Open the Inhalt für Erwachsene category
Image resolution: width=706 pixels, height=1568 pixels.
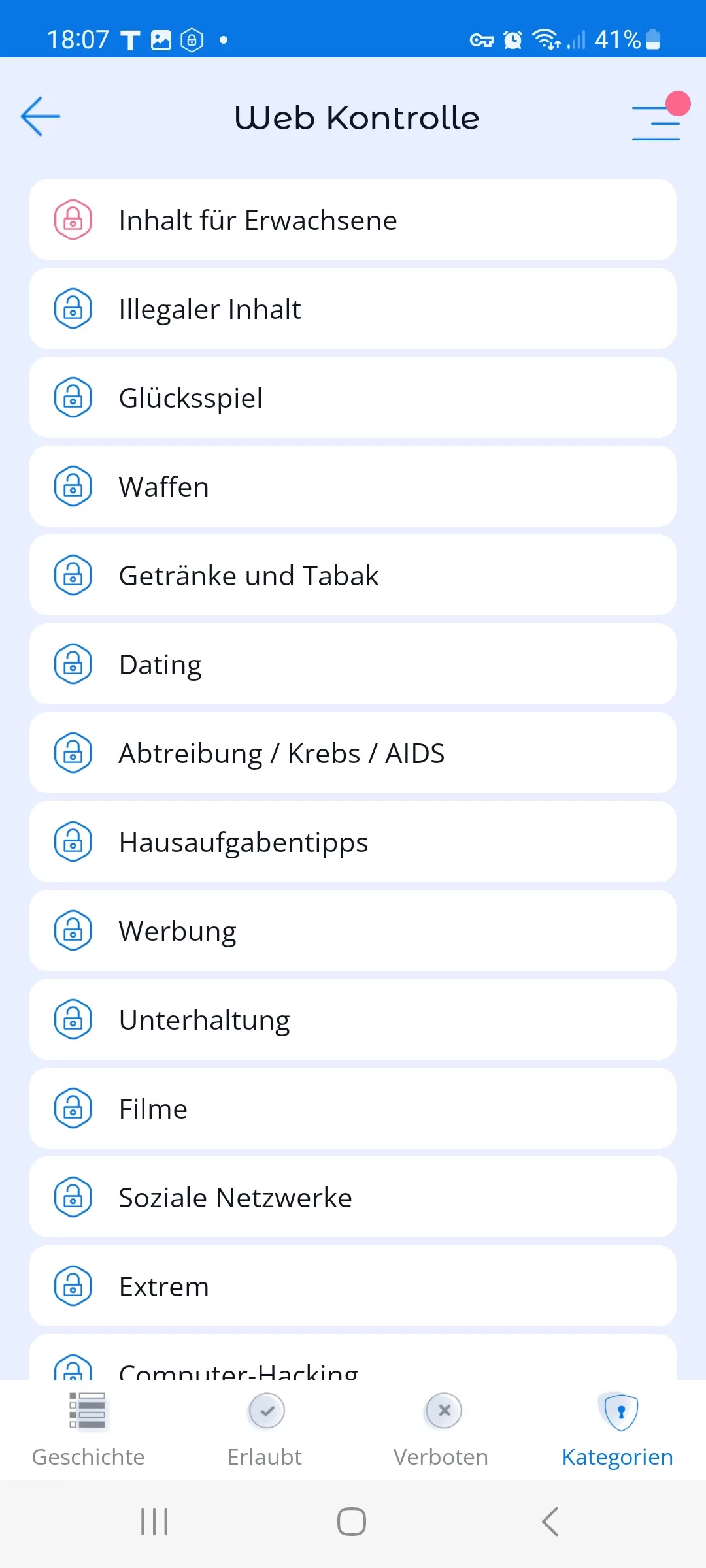click(353, 220)
